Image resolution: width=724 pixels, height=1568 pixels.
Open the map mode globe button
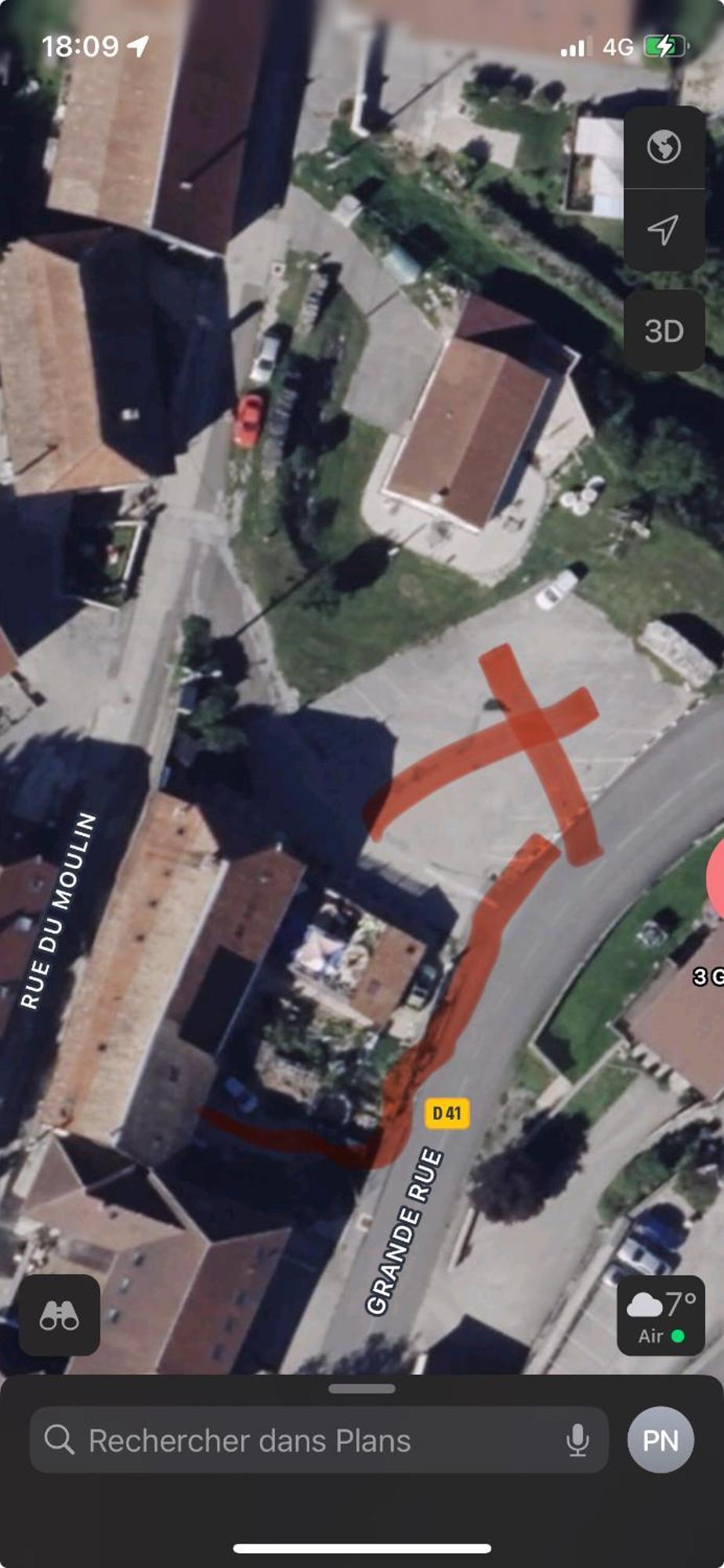point(664,147)
